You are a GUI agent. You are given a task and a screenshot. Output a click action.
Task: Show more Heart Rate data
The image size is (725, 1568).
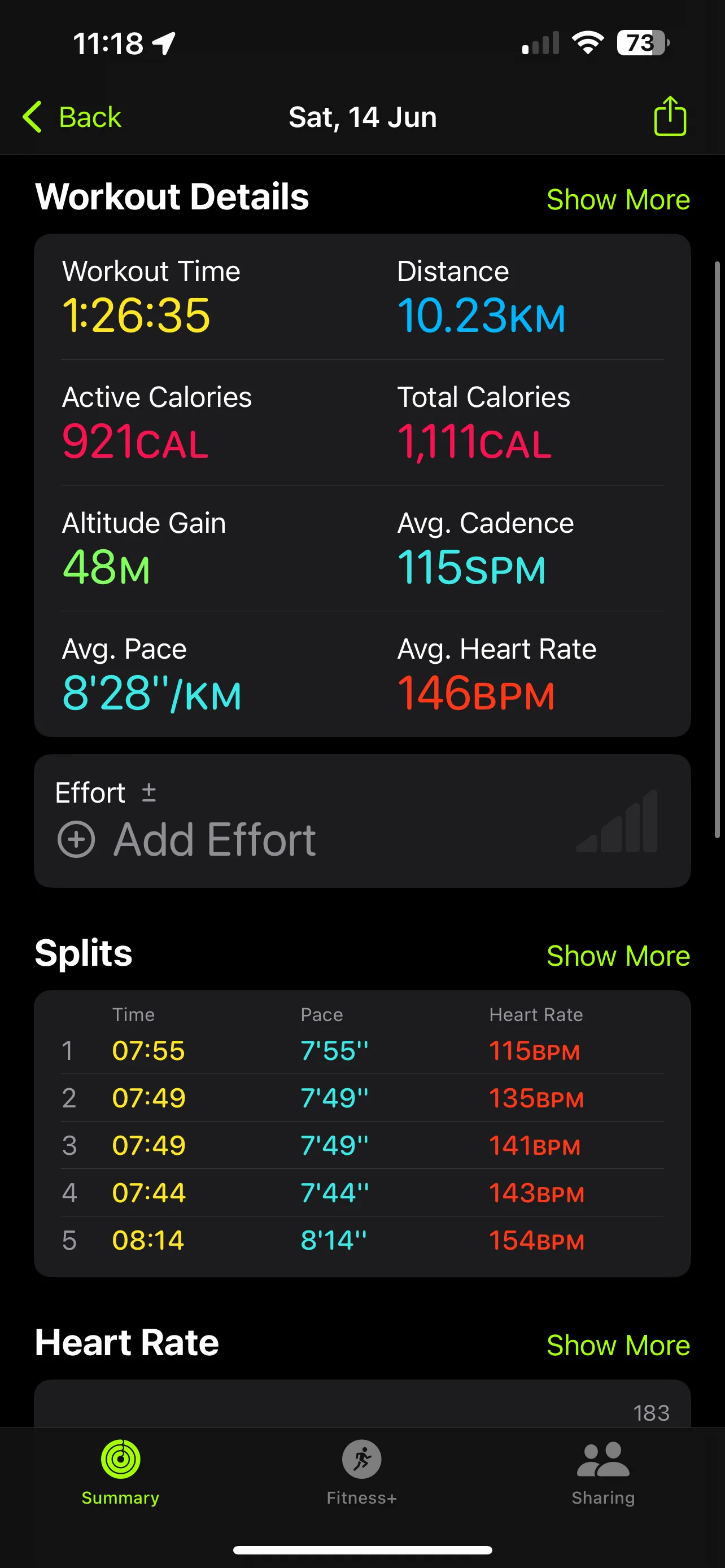[617, 1344]
